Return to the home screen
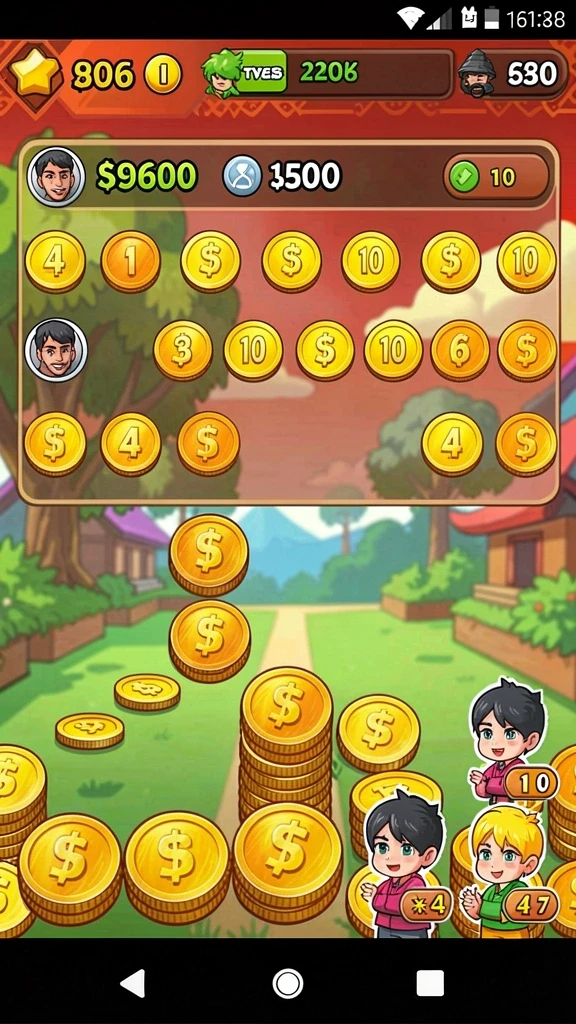Screen dimensions: 576x1024 288,983
